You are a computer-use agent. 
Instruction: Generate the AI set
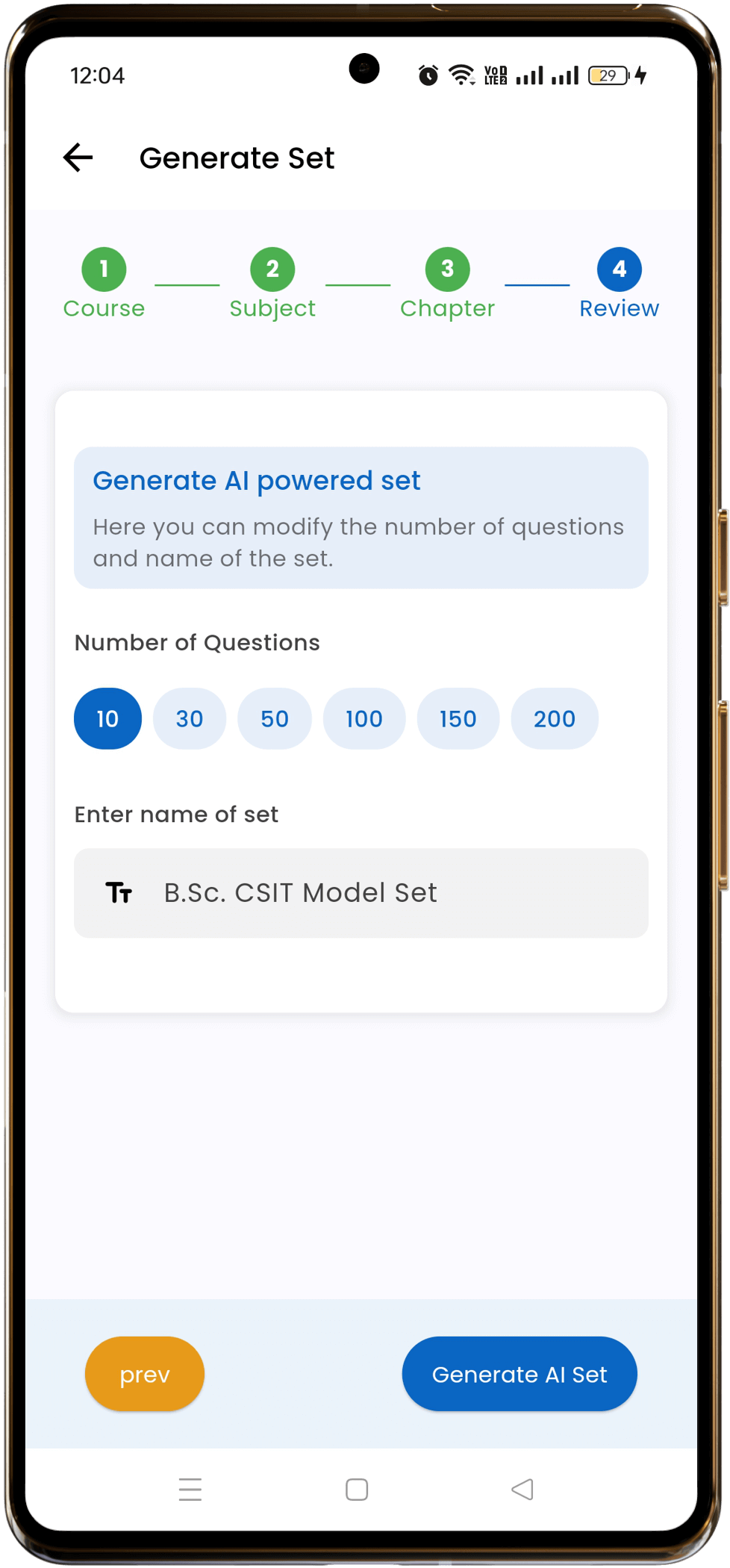coord(520,1374)
